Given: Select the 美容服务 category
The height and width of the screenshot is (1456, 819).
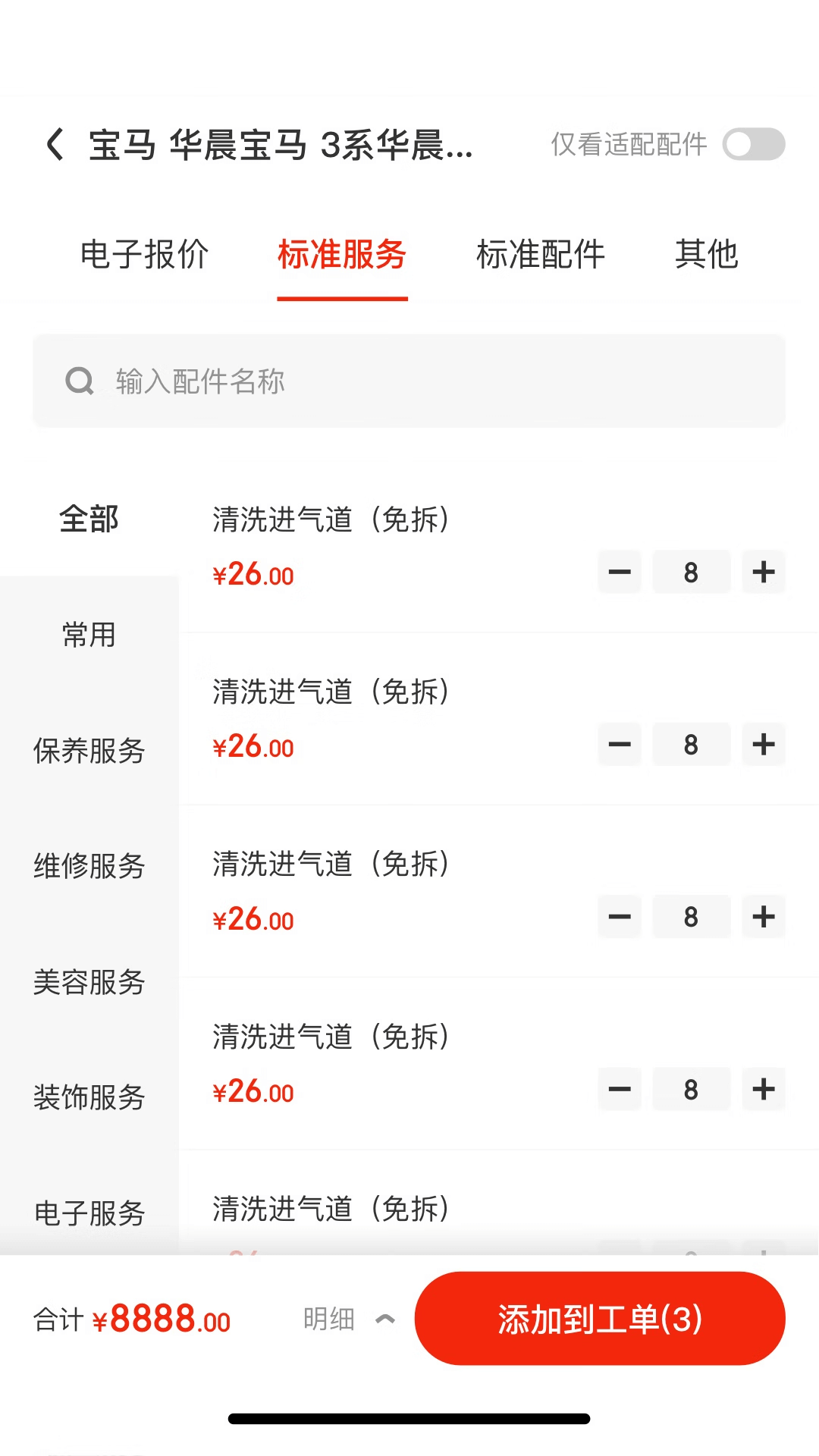Looking at the screenshot, I should pos(89,982).
